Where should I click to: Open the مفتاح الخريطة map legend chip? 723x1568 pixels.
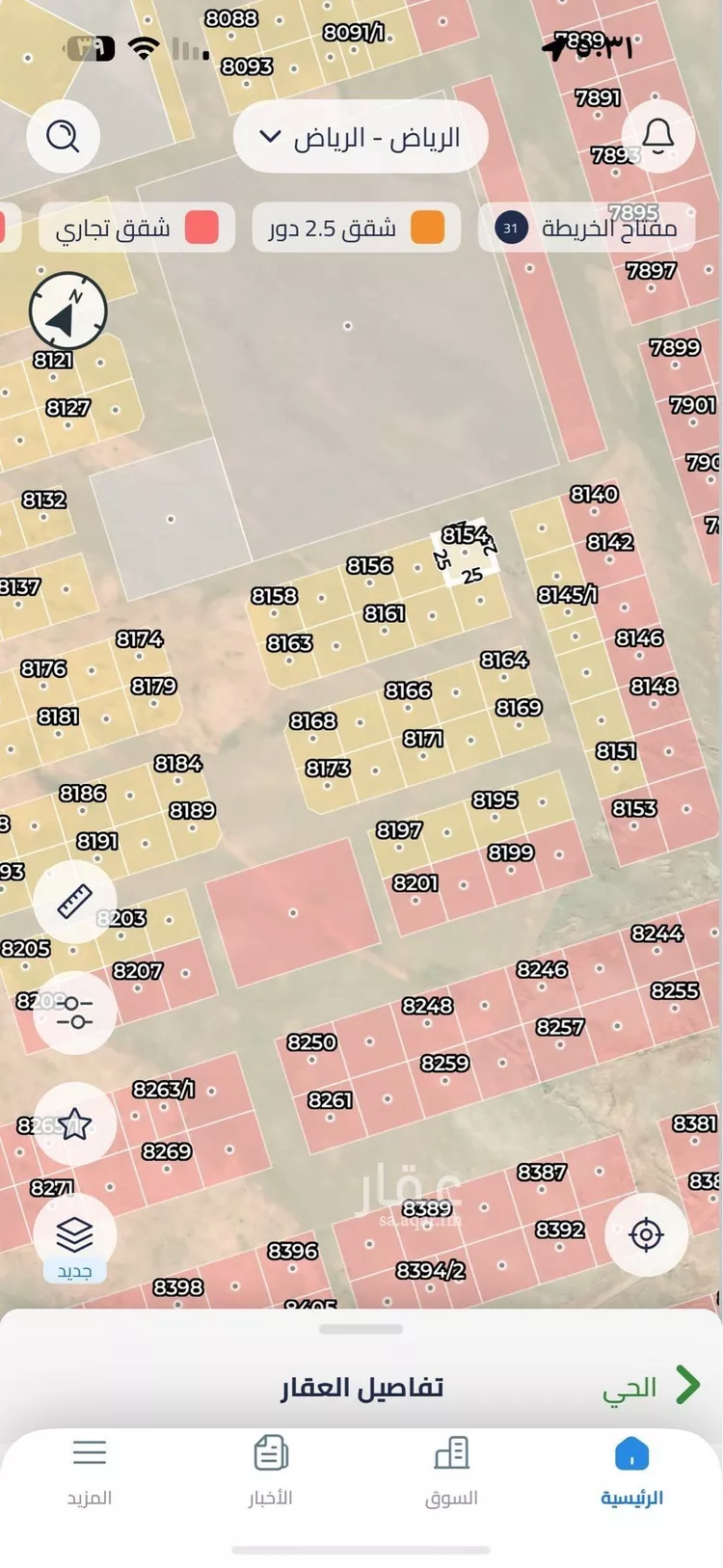586,229
